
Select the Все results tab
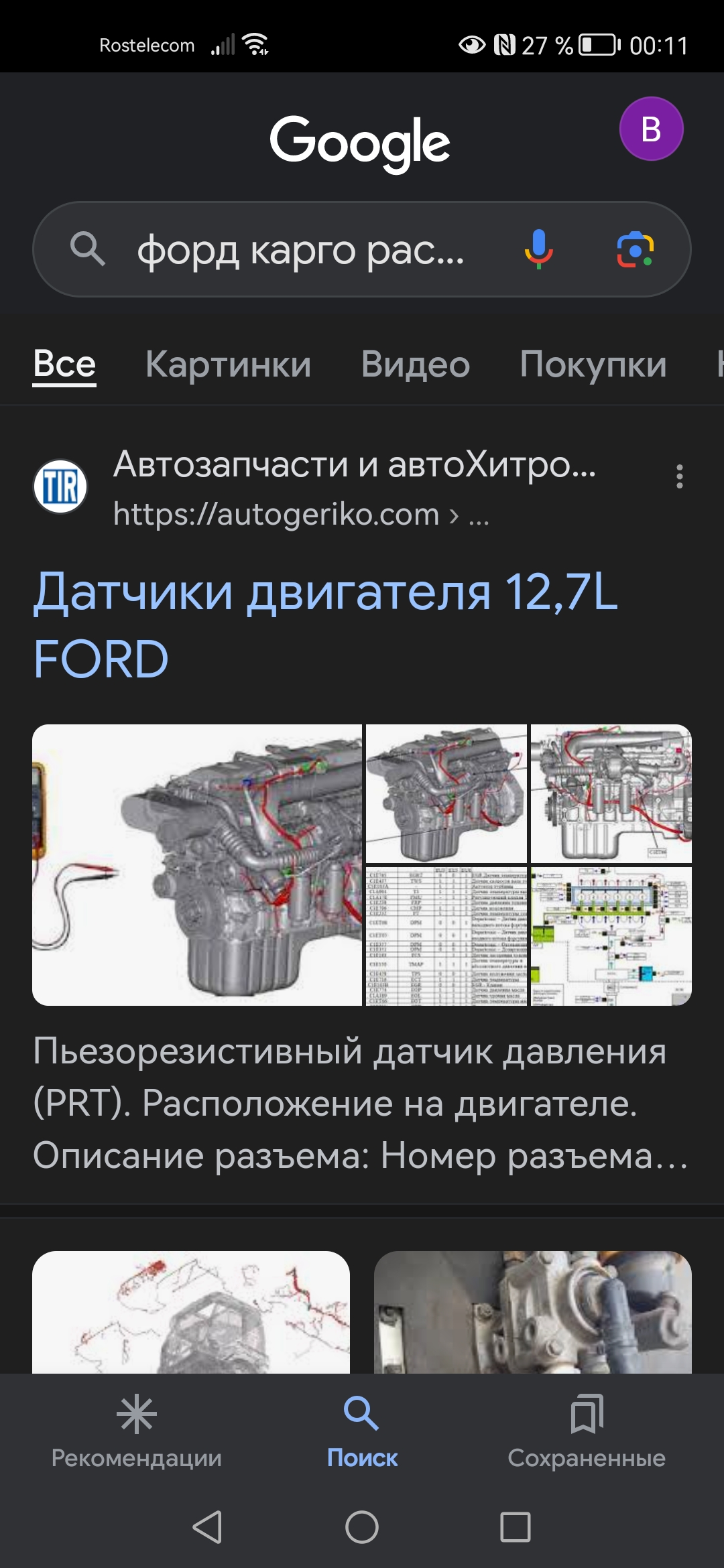64,365
